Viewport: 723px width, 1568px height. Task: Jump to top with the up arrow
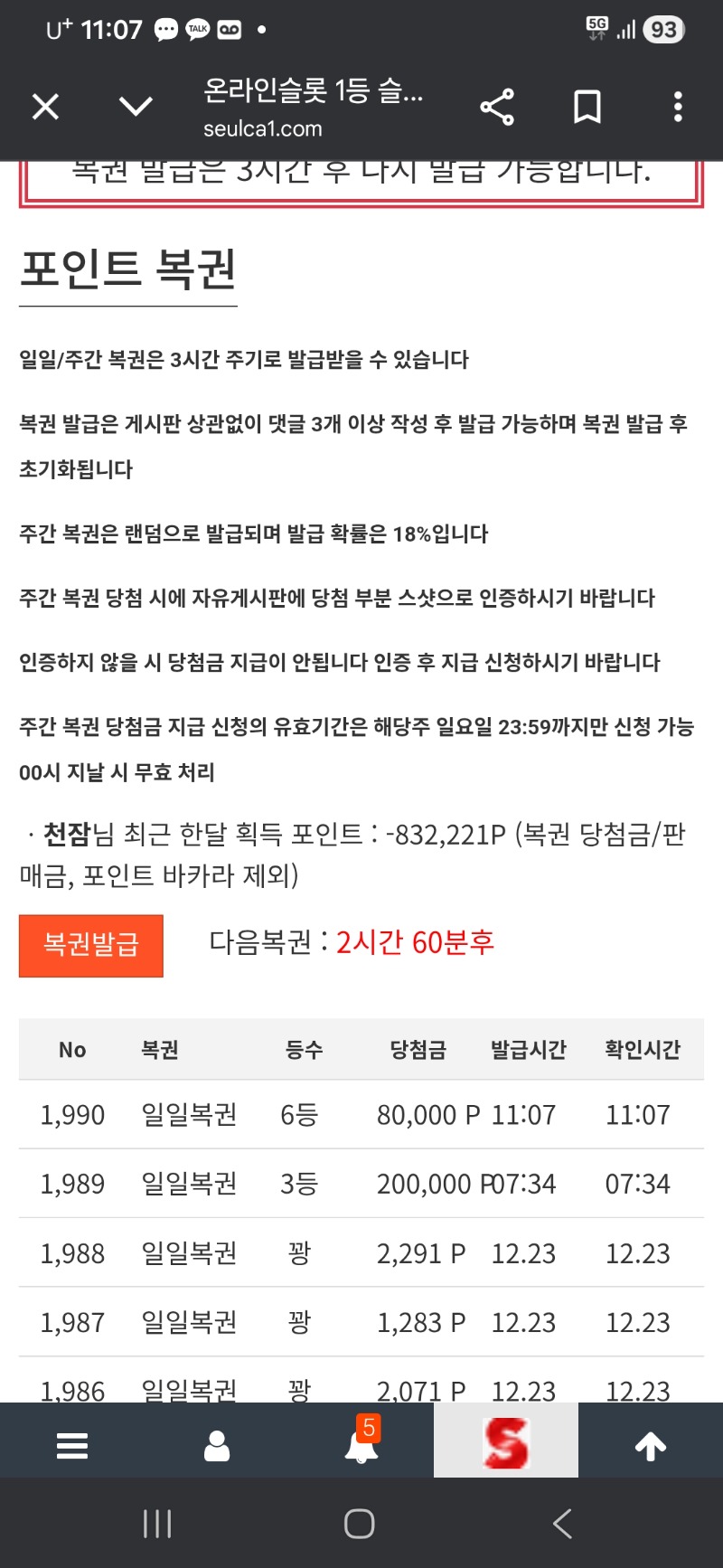coord(651,1446)
